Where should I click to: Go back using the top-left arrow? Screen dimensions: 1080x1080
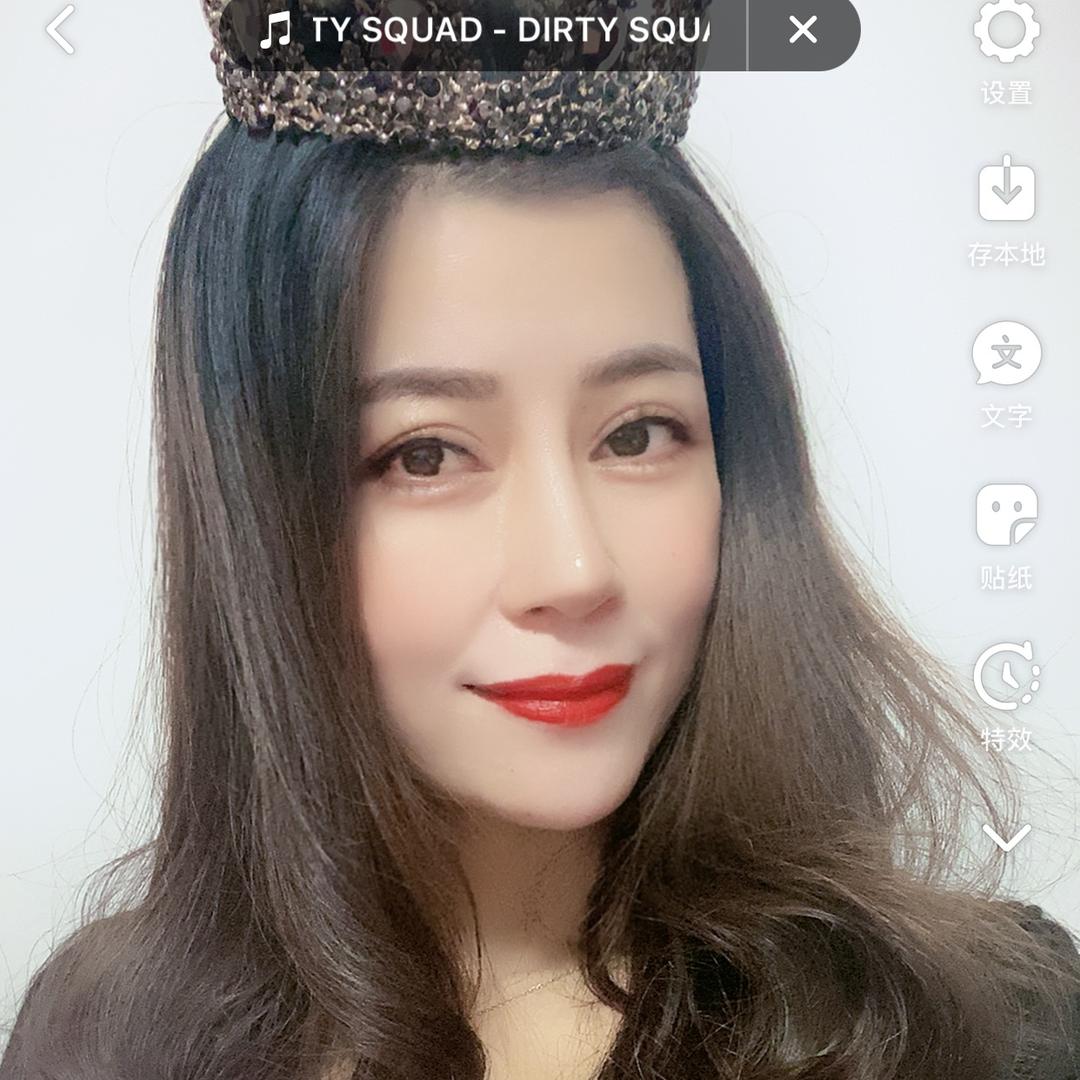[x=61, y=30]
